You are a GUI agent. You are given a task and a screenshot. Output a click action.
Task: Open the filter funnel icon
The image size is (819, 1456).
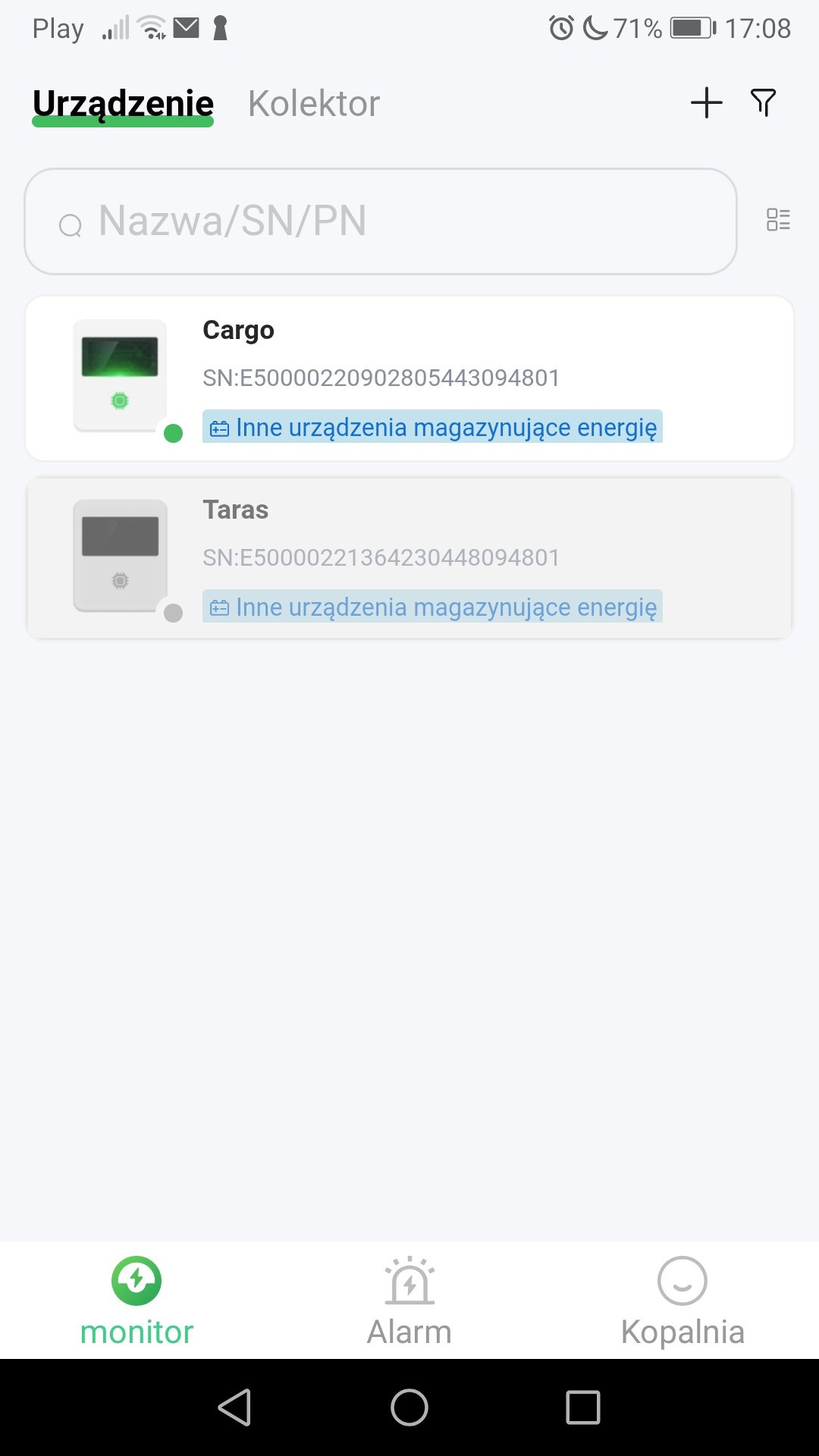coord(764,102)
